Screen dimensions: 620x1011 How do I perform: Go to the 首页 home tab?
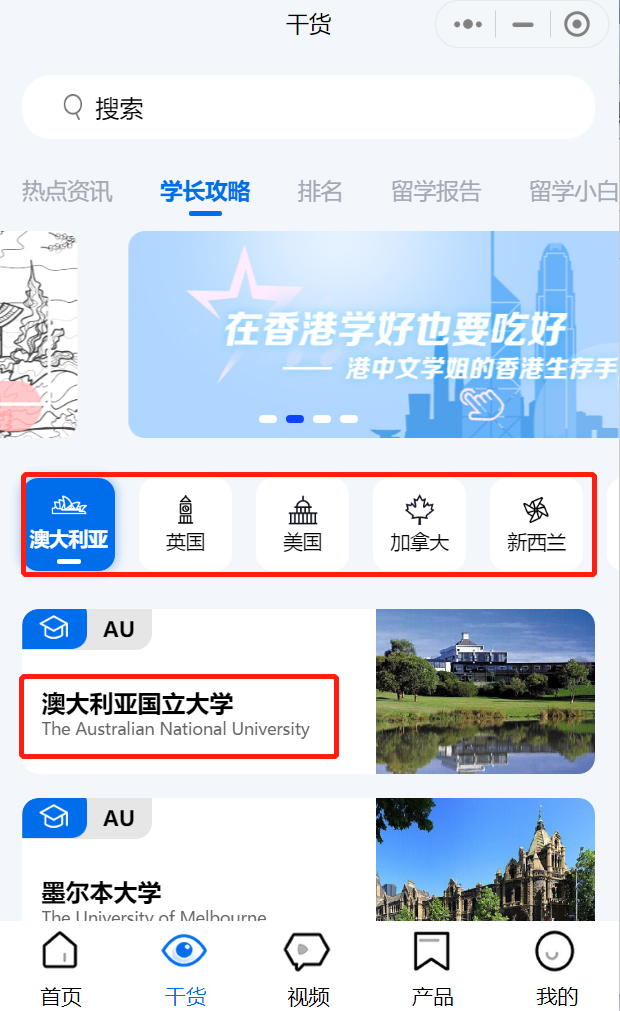[x=60, y=968]
